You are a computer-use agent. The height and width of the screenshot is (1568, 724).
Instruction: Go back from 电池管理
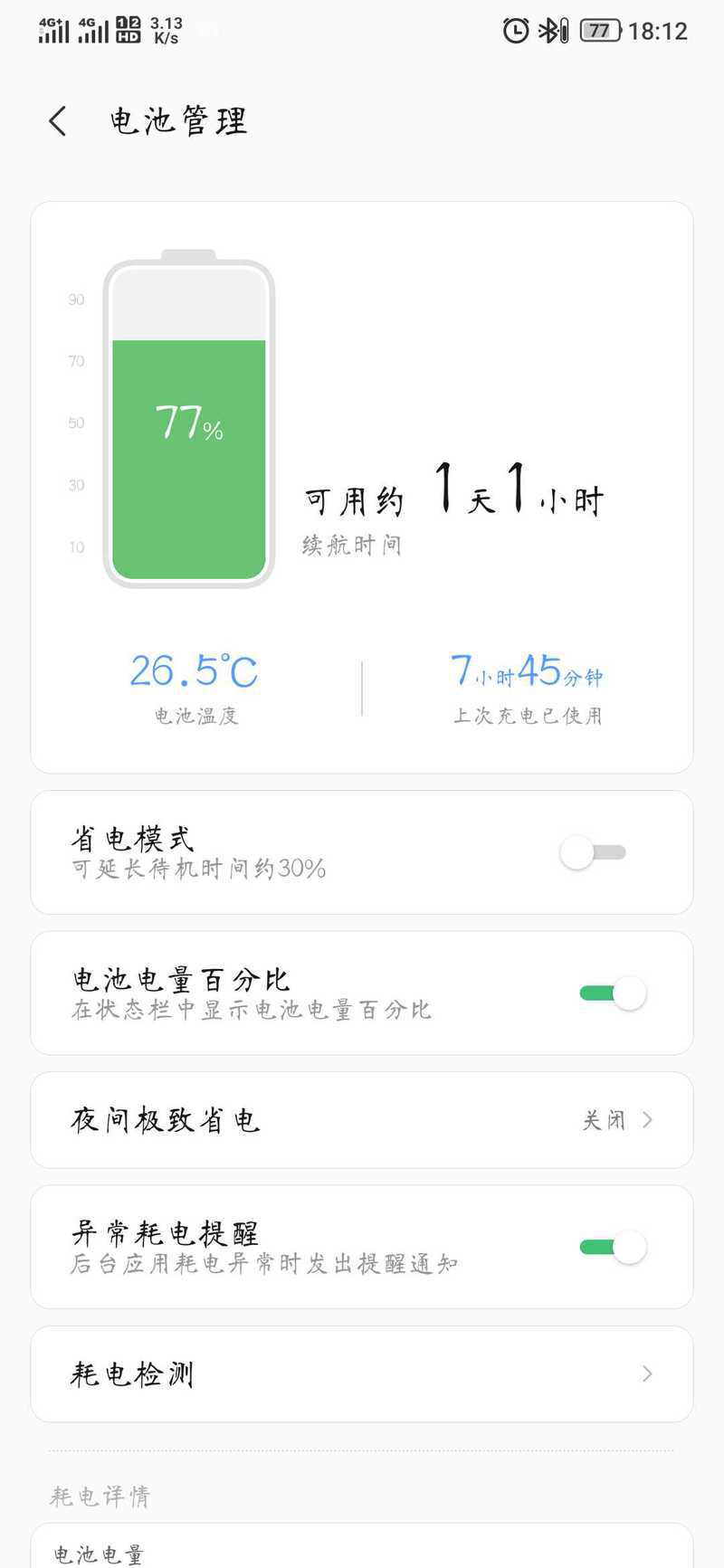(x=58, y=120)
